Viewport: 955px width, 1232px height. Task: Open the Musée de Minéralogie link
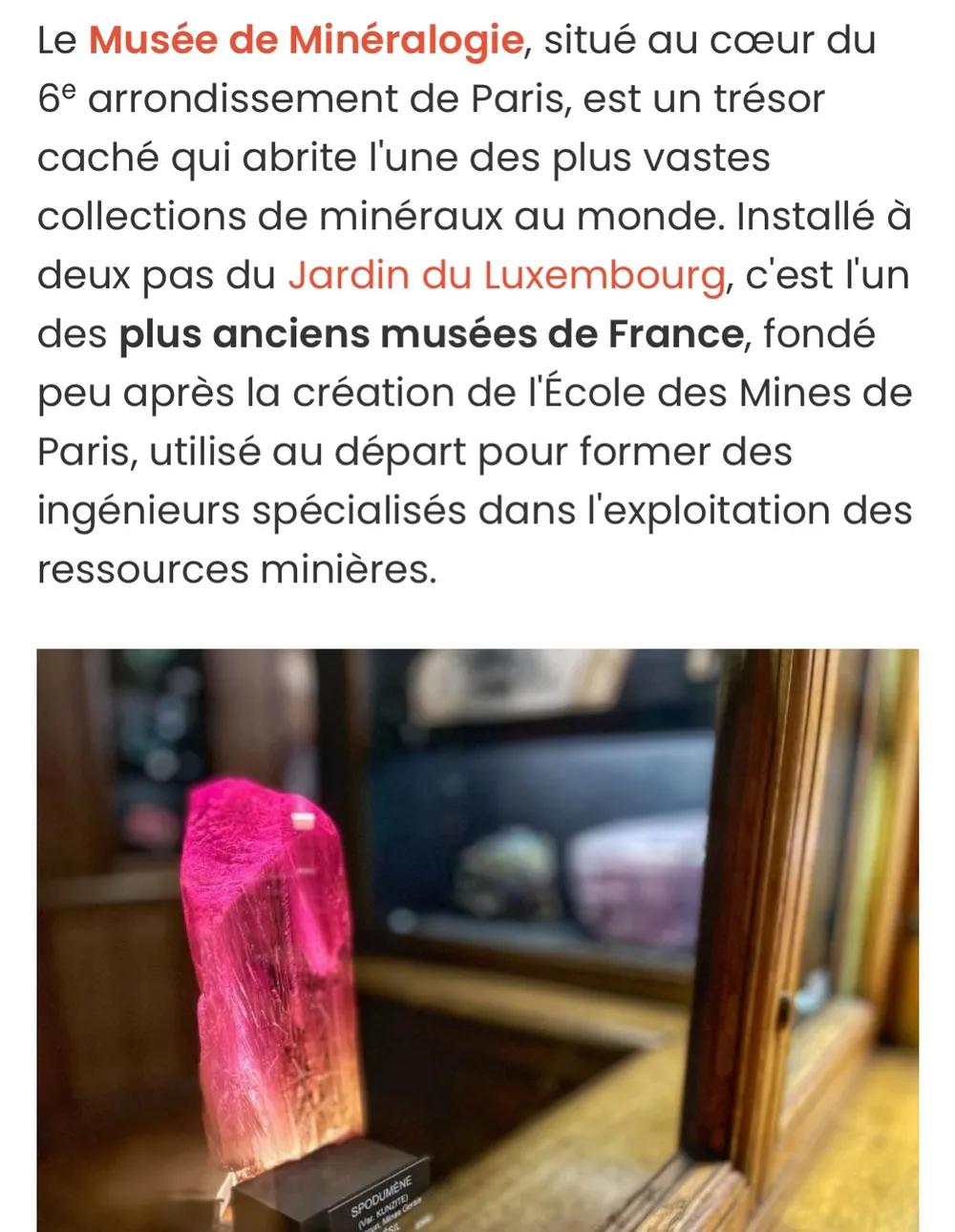[306, 40]
